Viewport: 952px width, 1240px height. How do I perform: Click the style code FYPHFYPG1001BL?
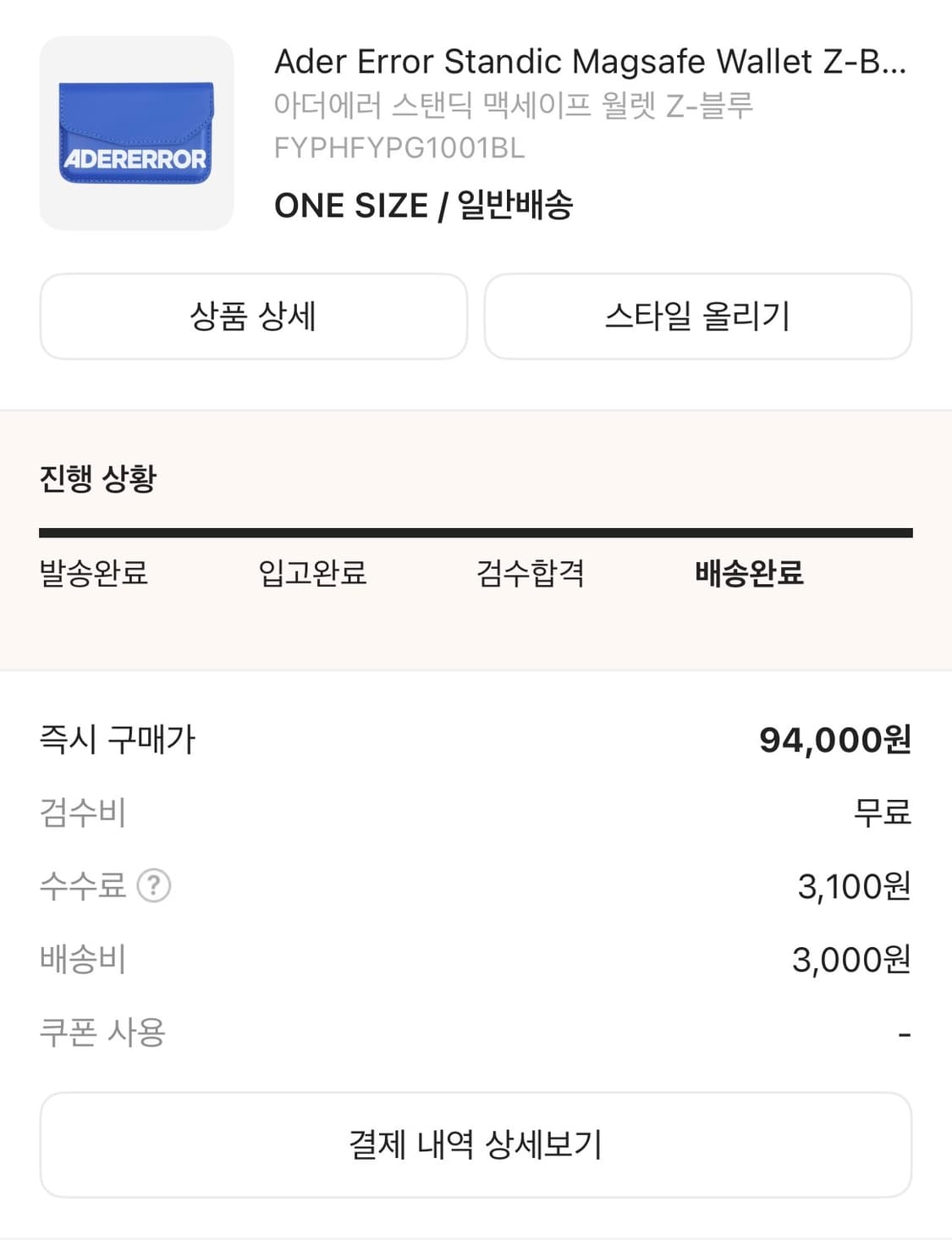click(399, 150)
